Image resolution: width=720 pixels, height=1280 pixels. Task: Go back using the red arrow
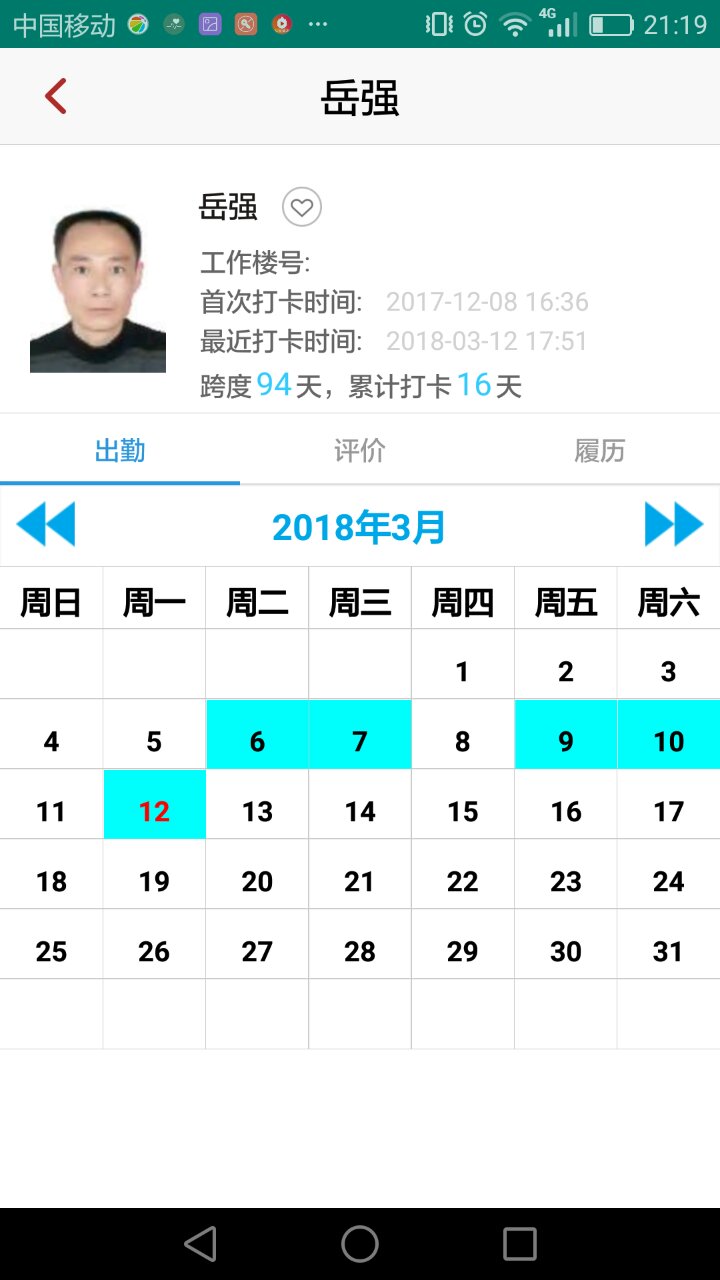56,97
